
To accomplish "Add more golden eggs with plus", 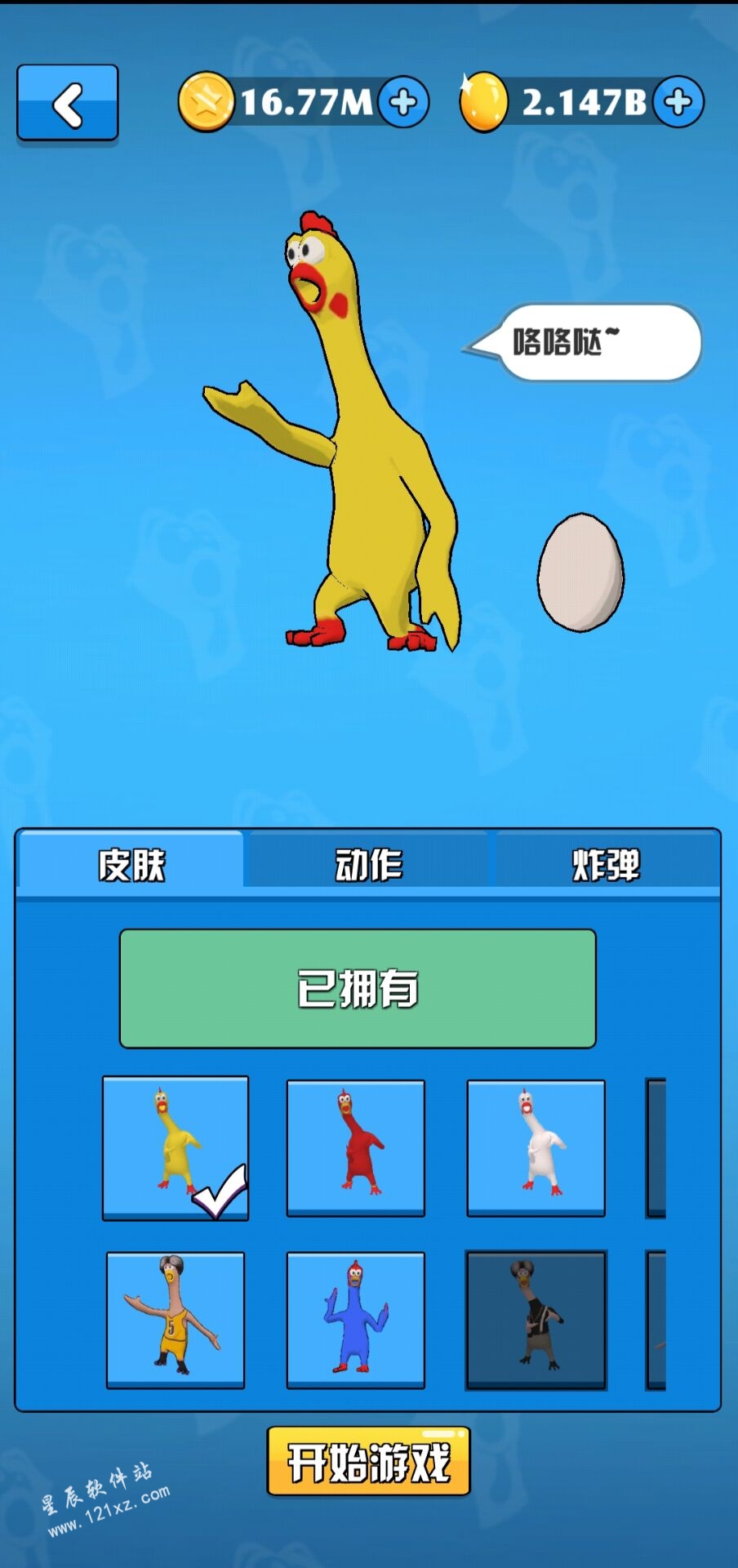I will (x=678, y=102).
